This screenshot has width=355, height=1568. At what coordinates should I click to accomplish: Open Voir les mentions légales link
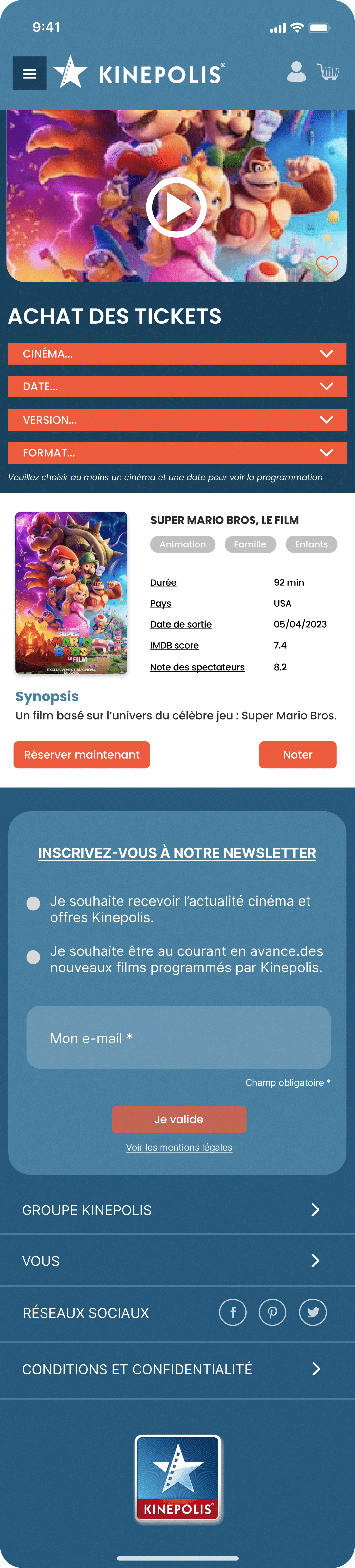(x=179, y=1147)
